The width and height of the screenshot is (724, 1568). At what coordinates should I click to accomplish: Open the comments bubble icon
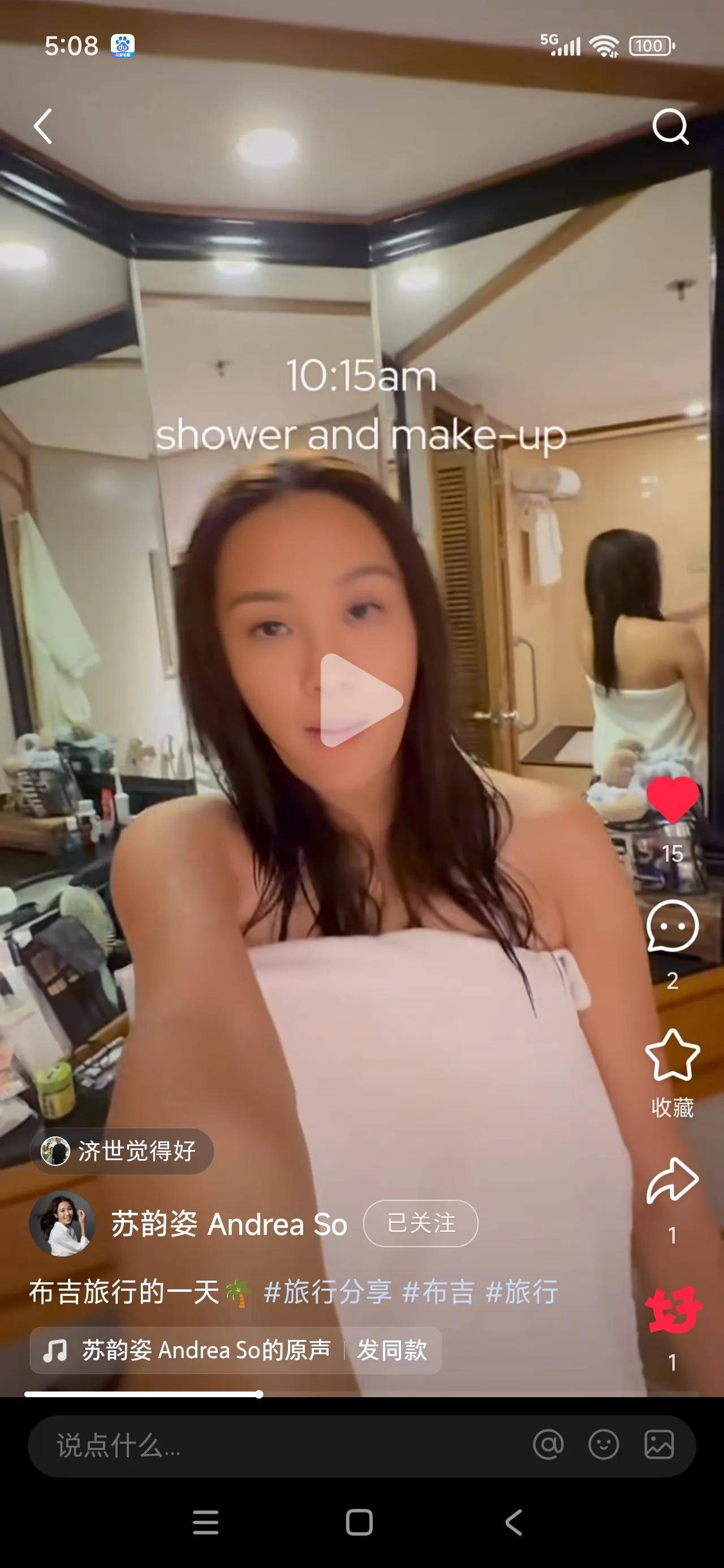tap(672, 927)
